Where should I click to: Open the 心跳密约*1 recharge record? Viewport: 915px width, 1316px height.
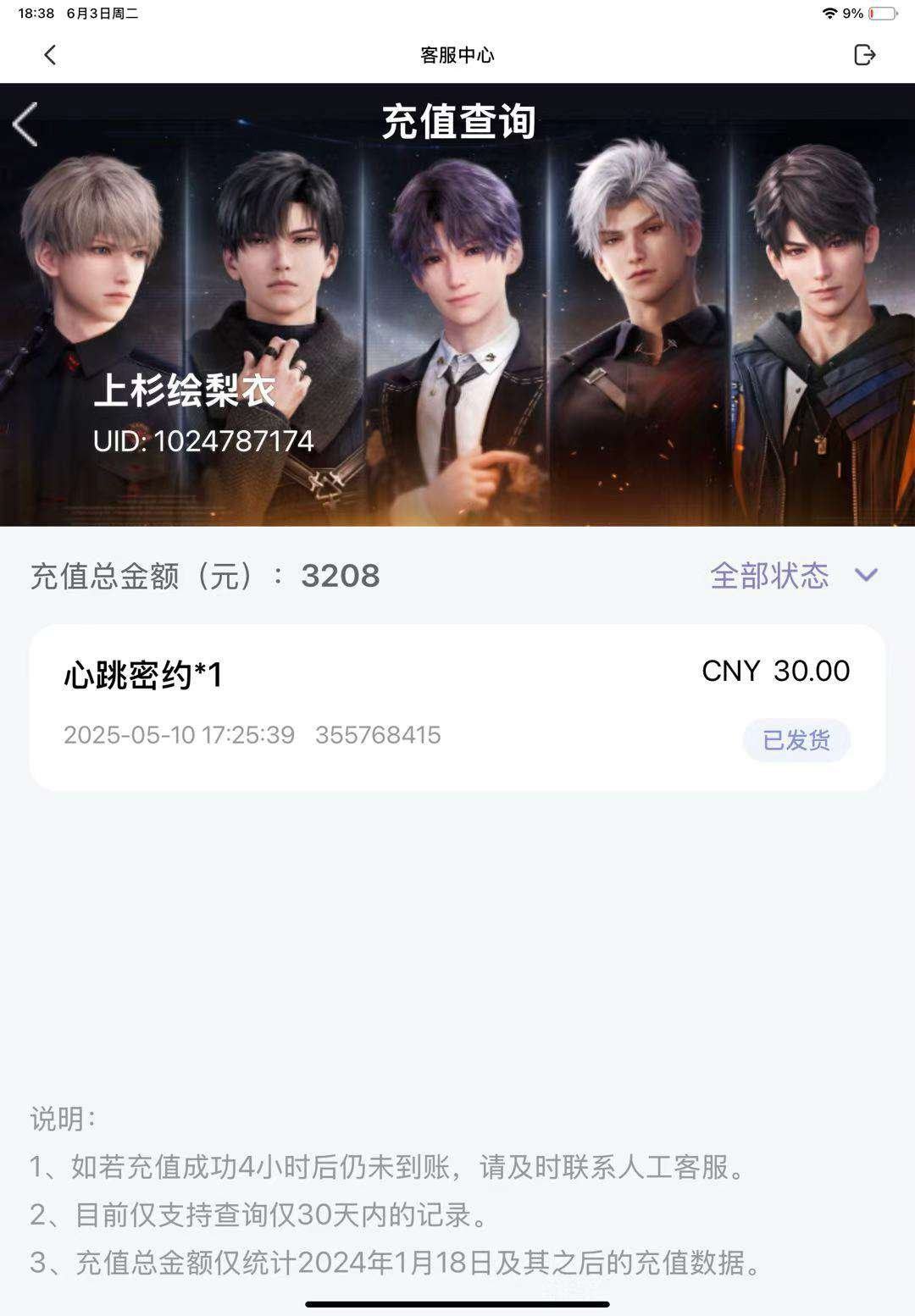pyautogui.click(x=457, y=707)
